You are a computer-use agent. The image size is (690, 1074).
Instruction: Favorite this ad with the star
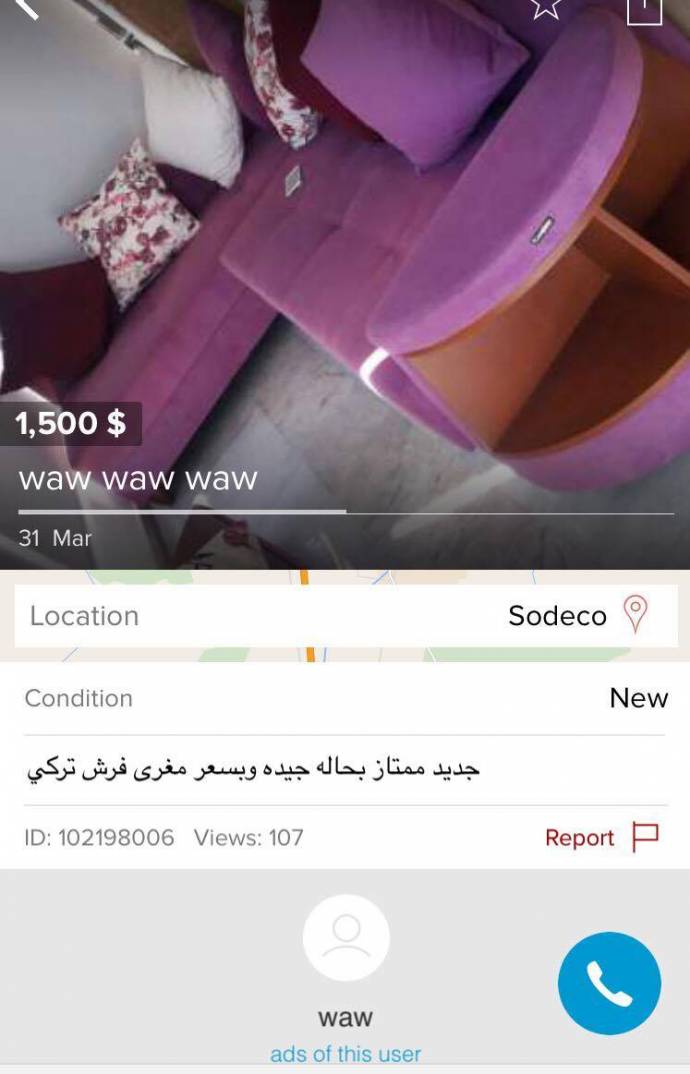click(545, 7)
